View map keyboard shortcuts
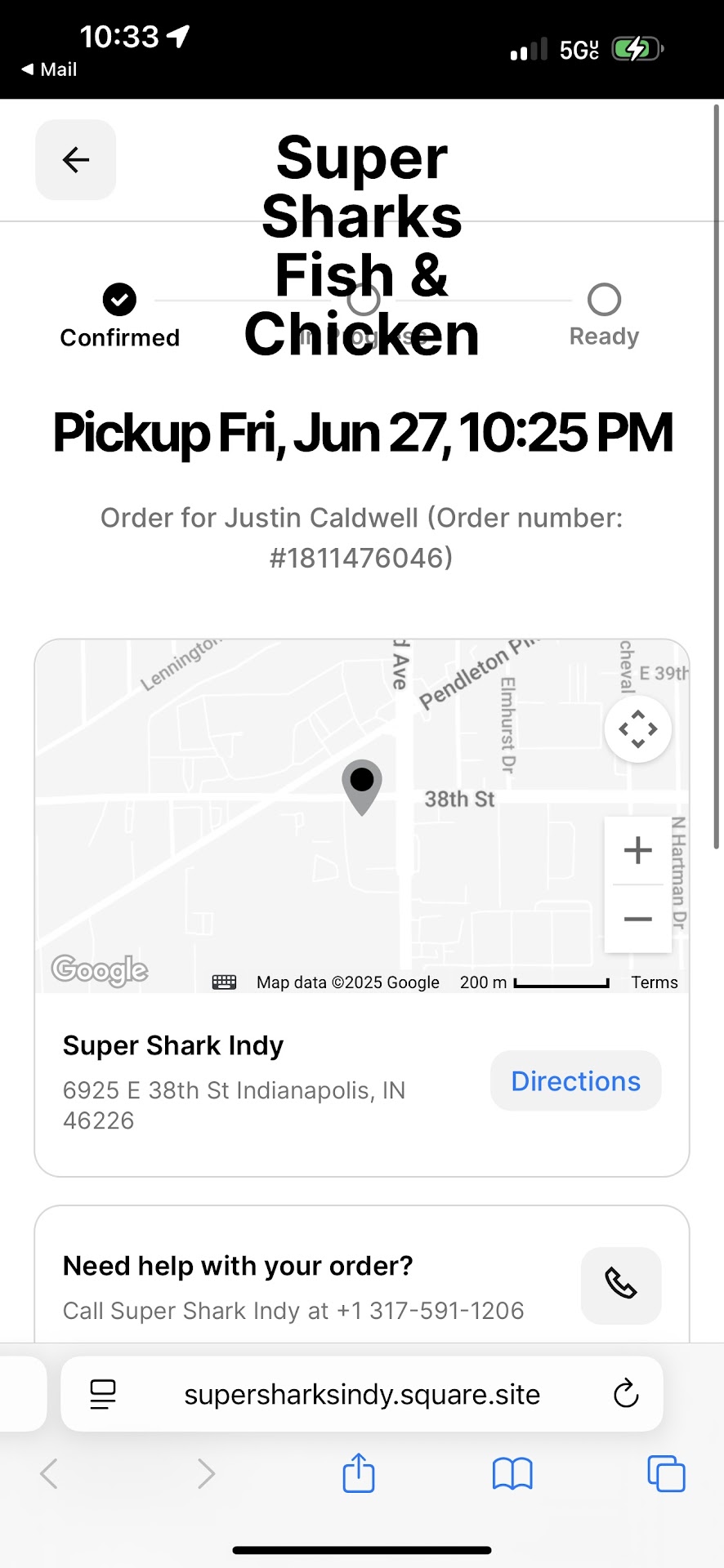Image resolution: width=724 pixels, height=1568 pixels. (224, 982)
